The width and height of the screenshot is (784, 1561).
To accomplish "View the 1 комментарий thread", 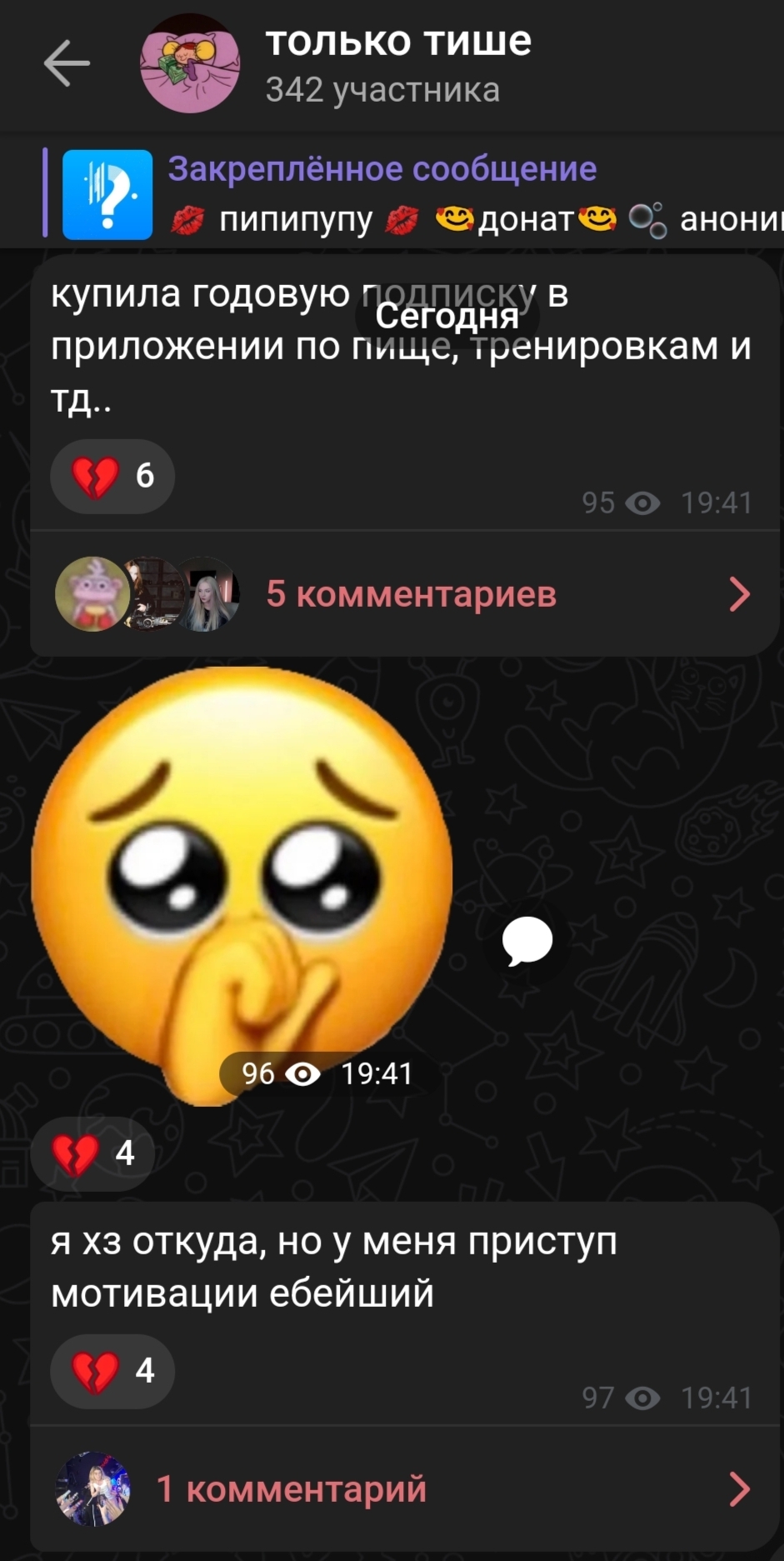I will (405, 1489).
